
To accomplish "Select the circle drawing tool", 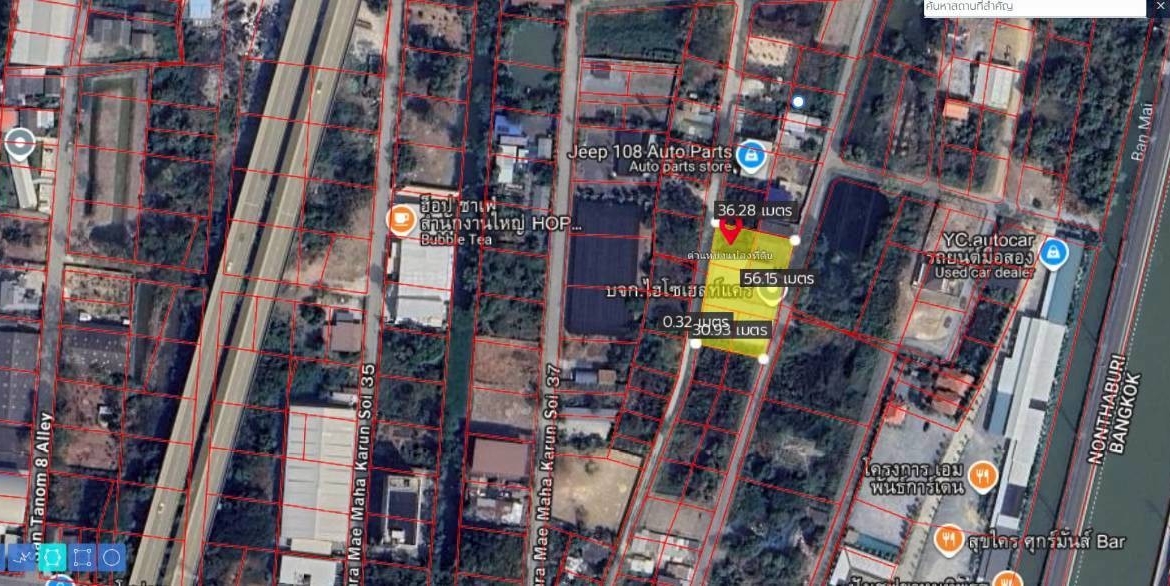I will [111, 557].
